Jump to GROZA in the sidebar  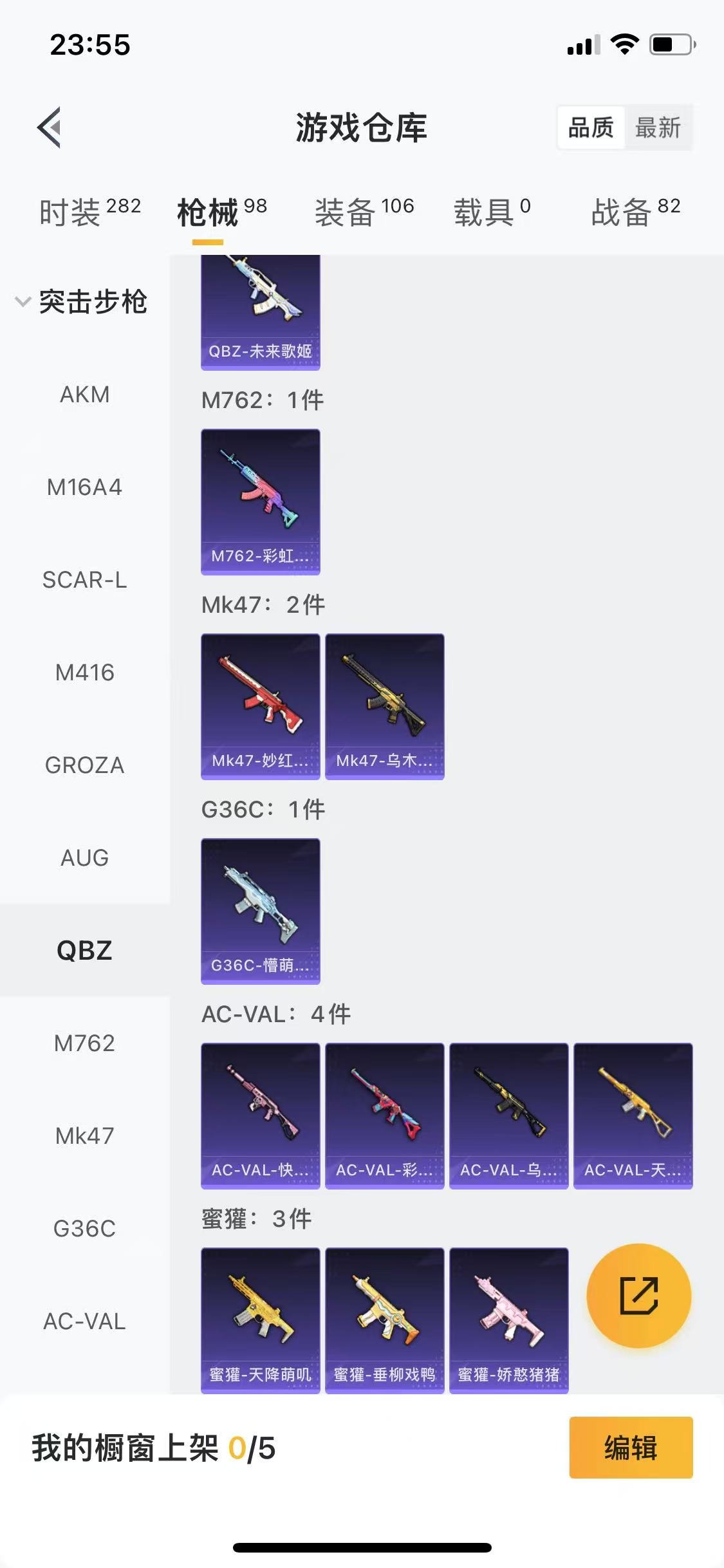click(84, 765)
